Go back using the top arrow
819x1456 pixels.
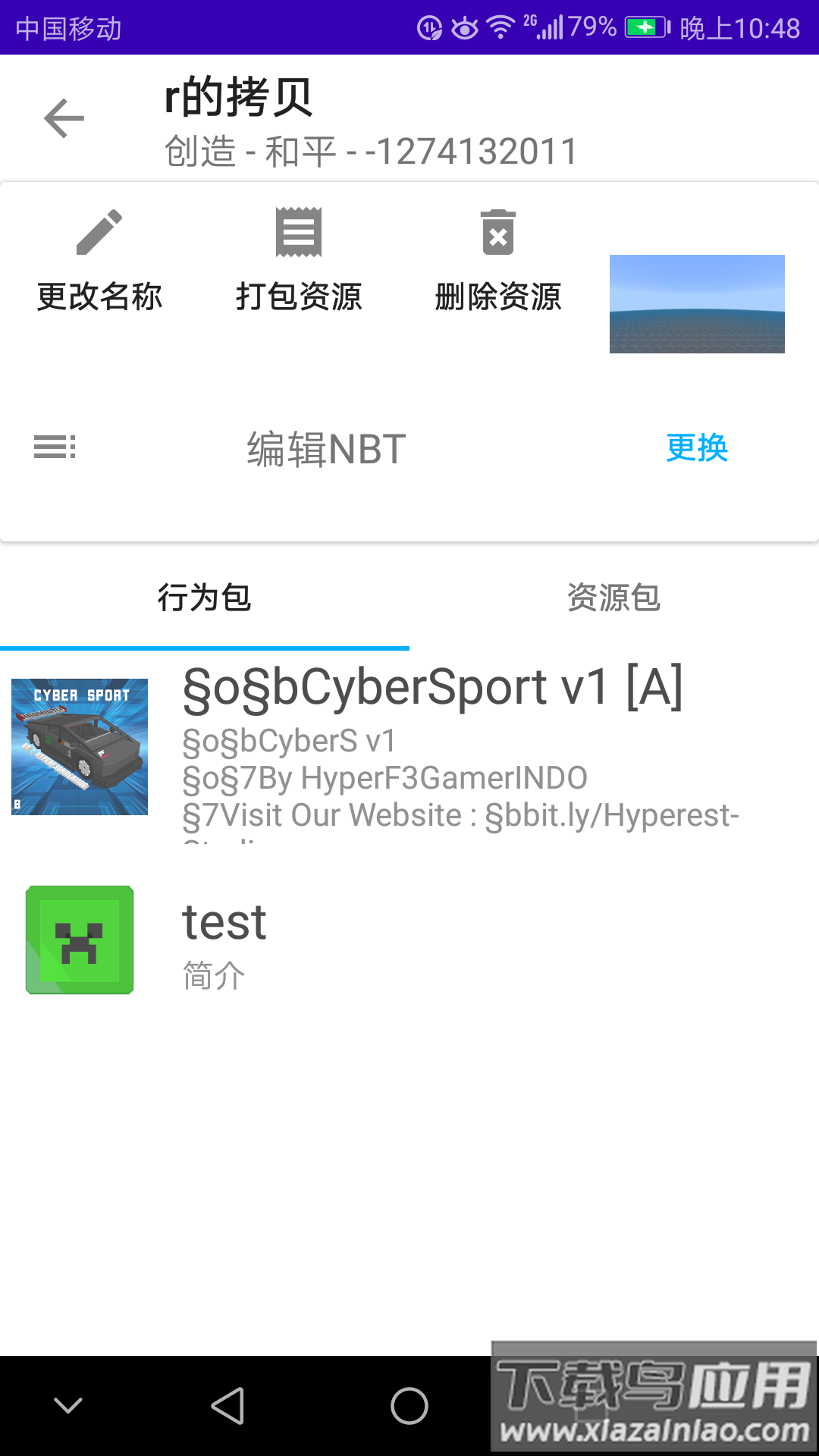64,119
